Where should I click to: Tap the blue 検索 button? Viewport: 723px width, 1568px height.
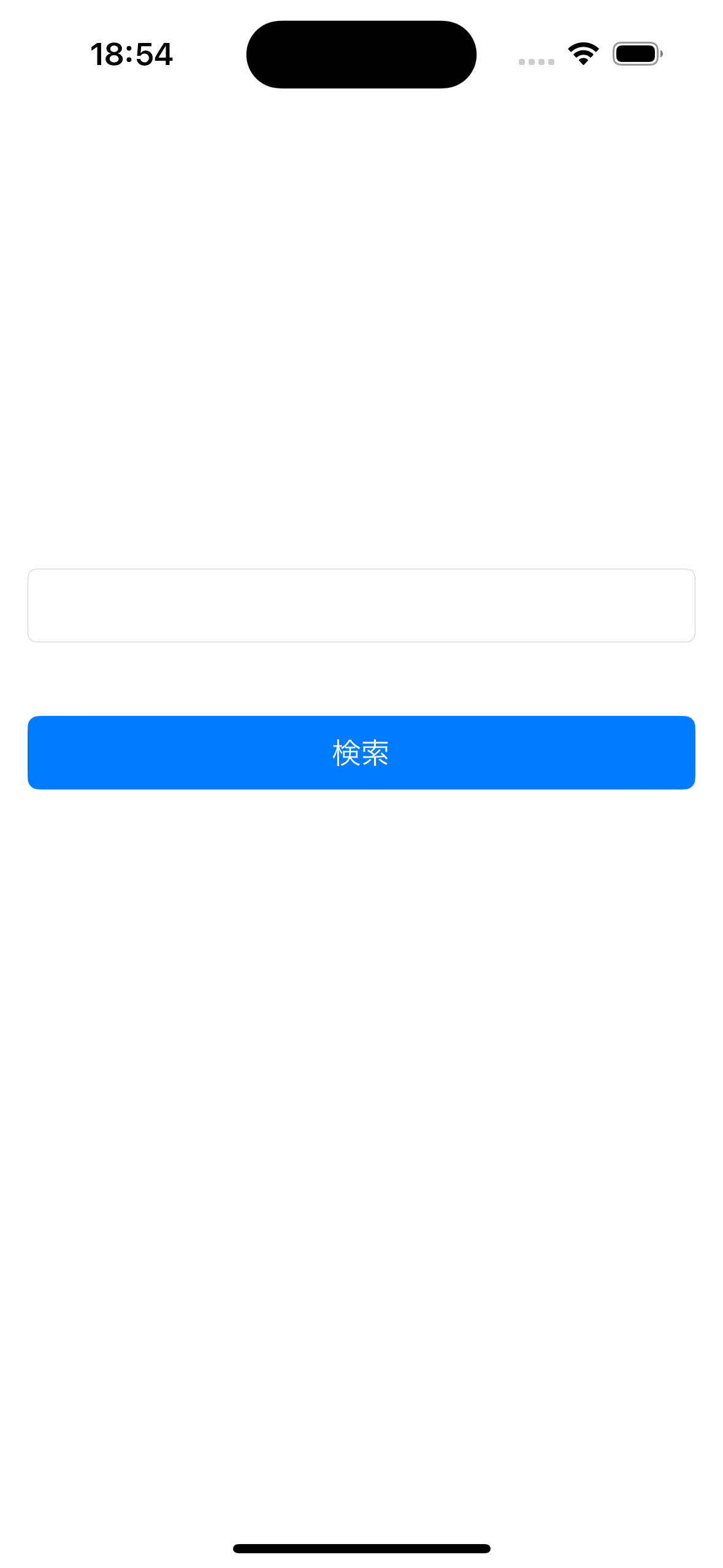coord(361,752)
